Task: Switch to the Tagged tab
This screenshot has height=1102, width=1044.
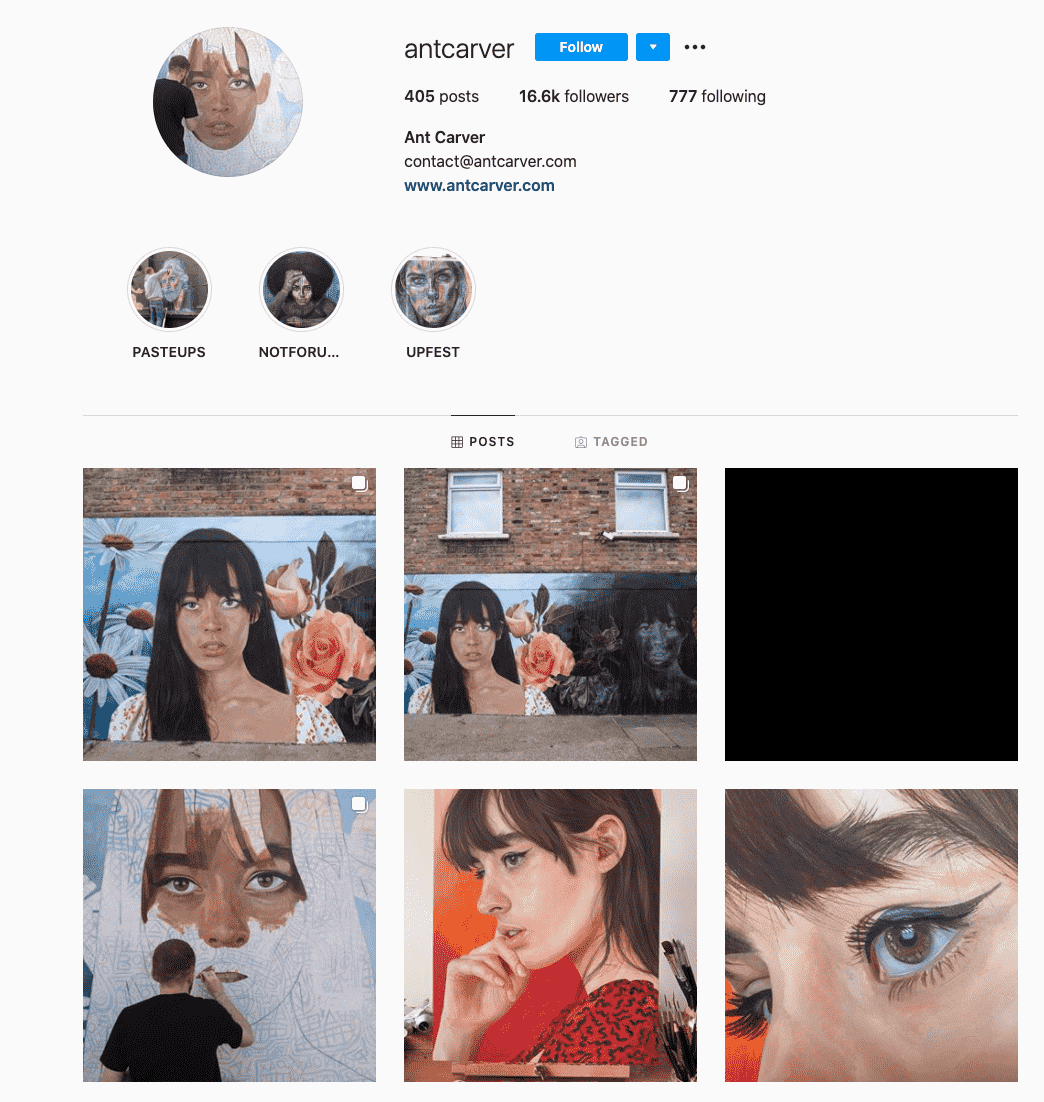Action: (x=611, y=441)
